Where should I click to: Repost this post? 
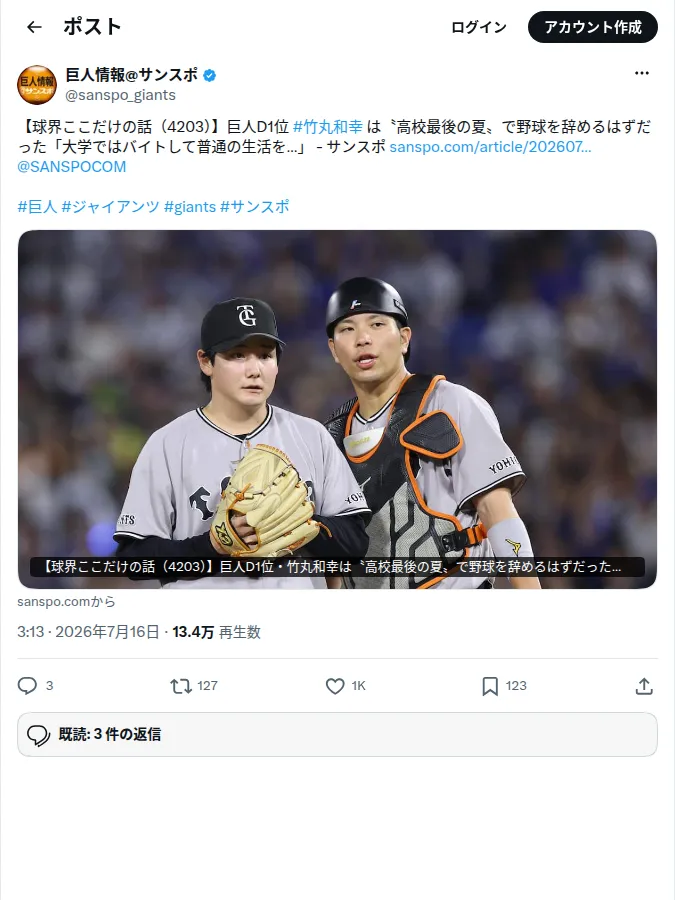[x=181, y=686]
